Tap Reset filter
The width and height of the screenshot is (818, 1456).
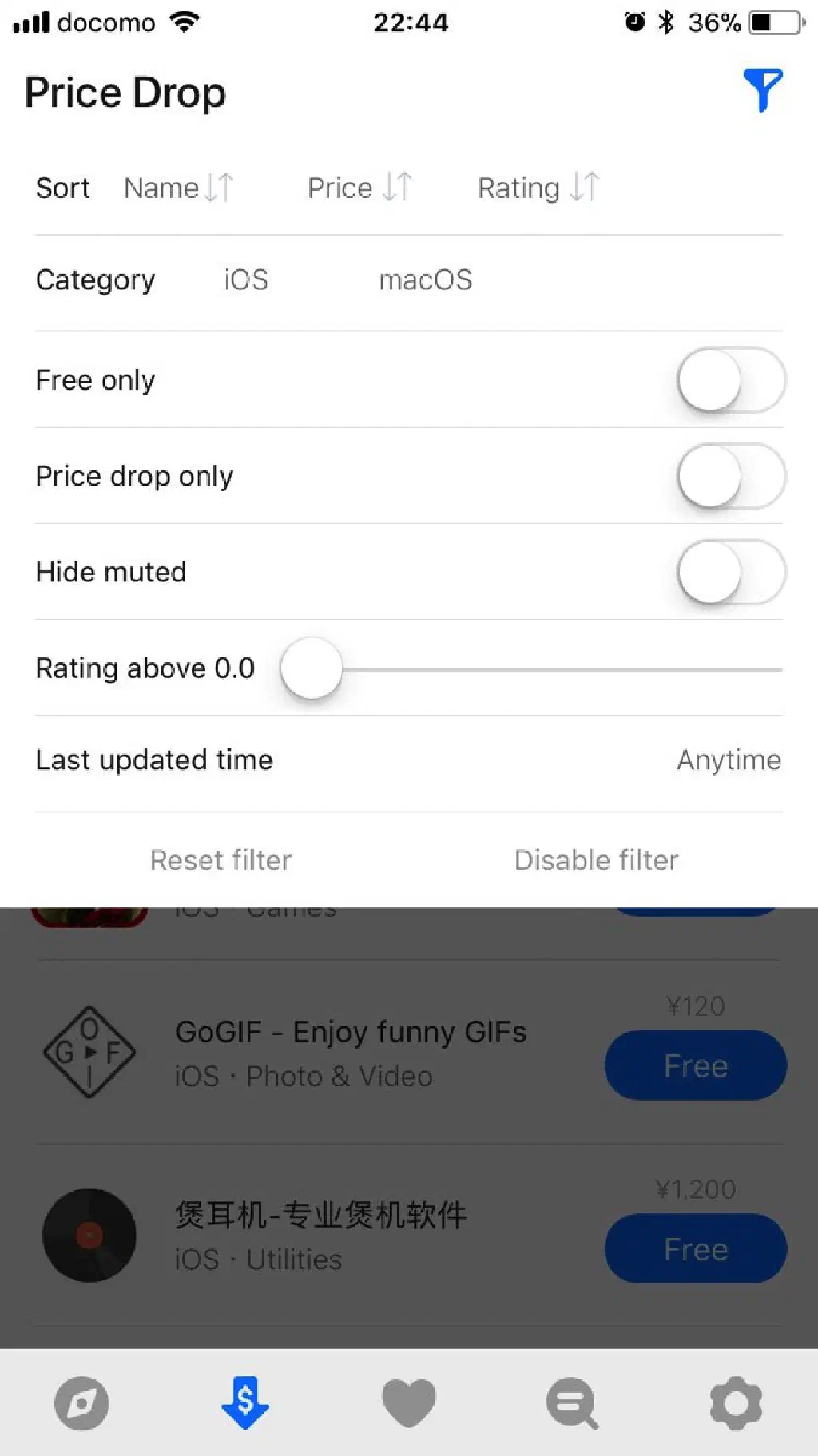[220, 860]
